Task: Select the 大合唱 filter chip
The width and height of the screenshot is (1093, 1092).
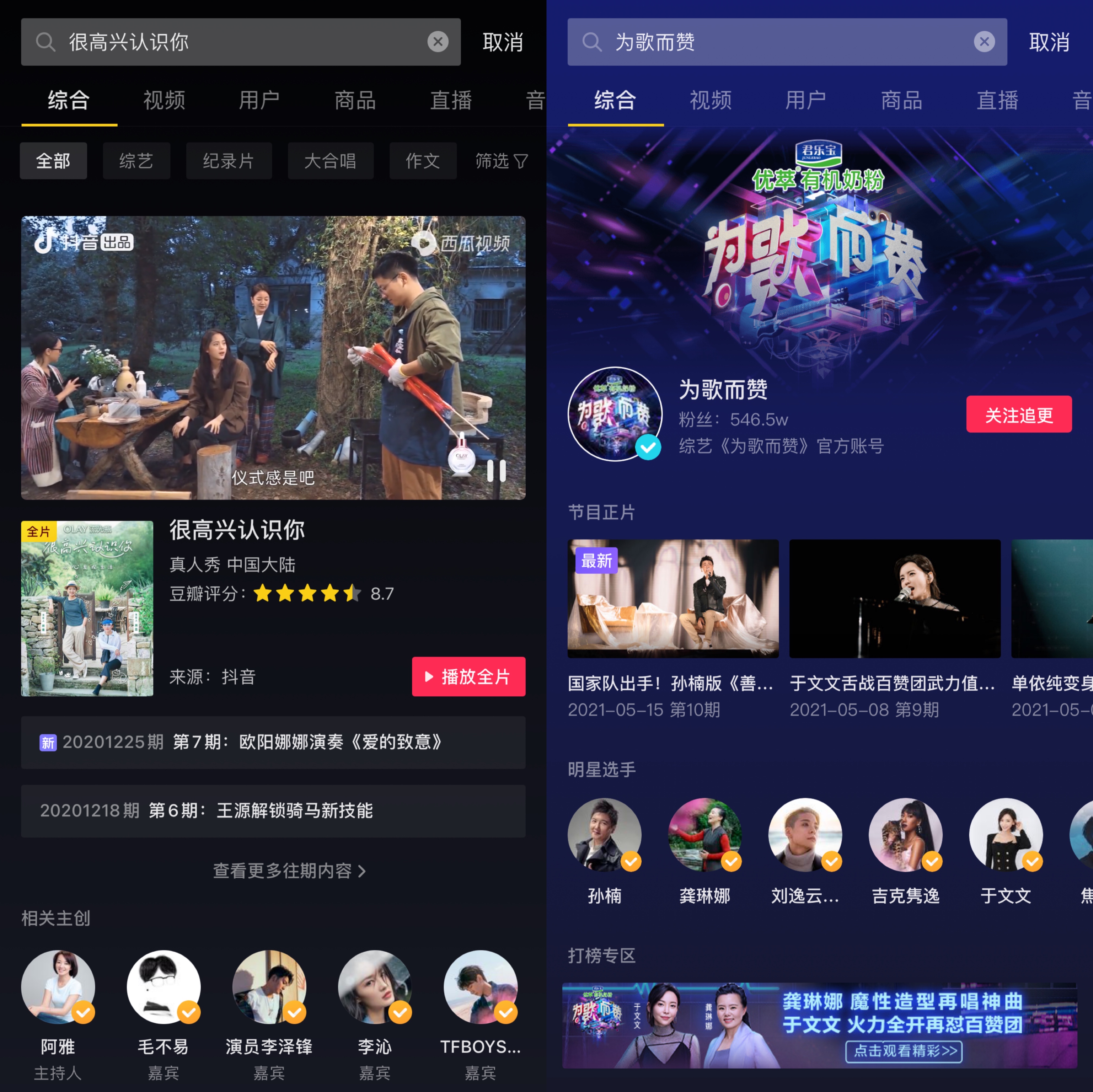Action: click(x=330, y=161)
